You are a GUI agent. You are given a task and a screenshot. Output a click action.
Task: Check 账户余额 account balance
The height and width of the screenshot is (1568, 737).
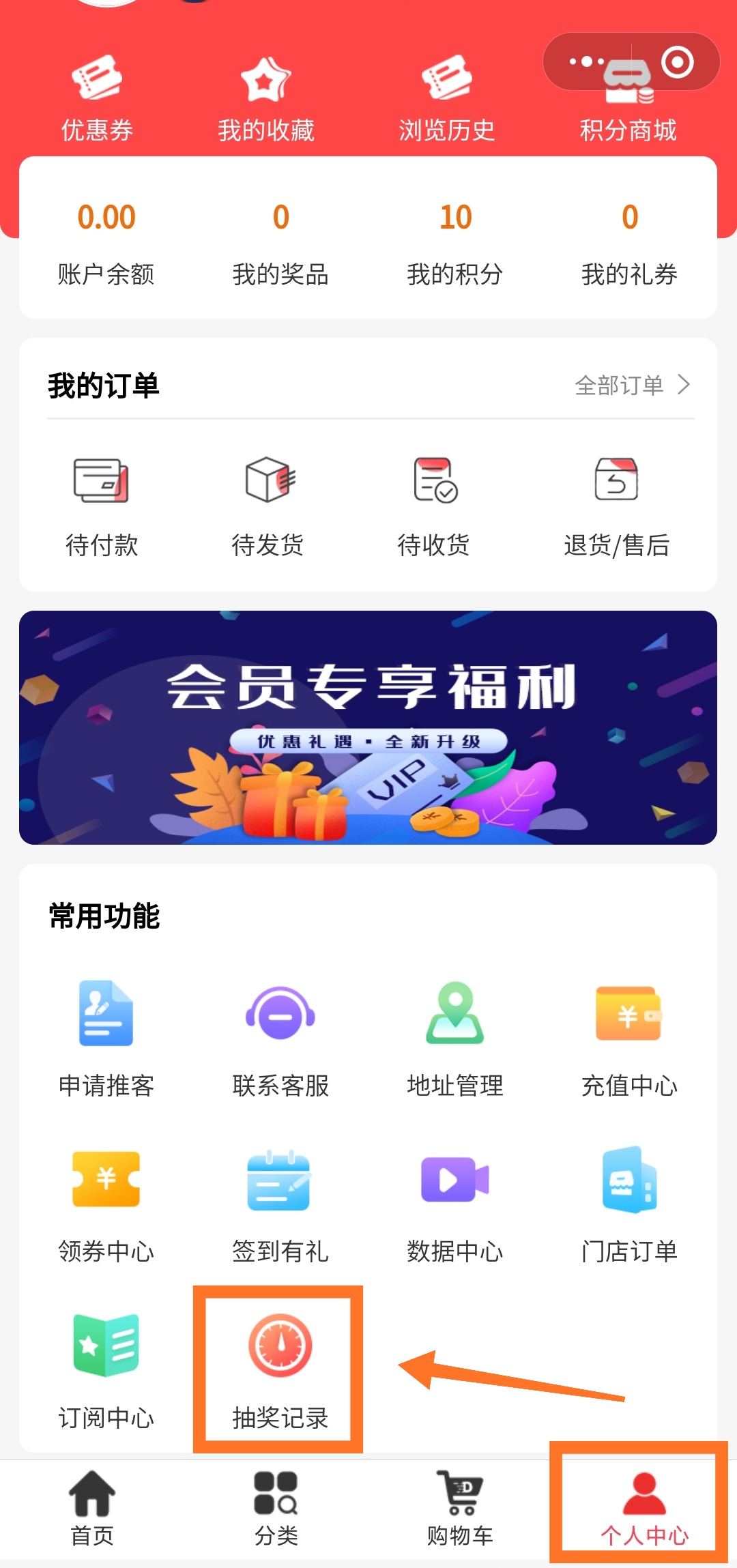(106, 242)
